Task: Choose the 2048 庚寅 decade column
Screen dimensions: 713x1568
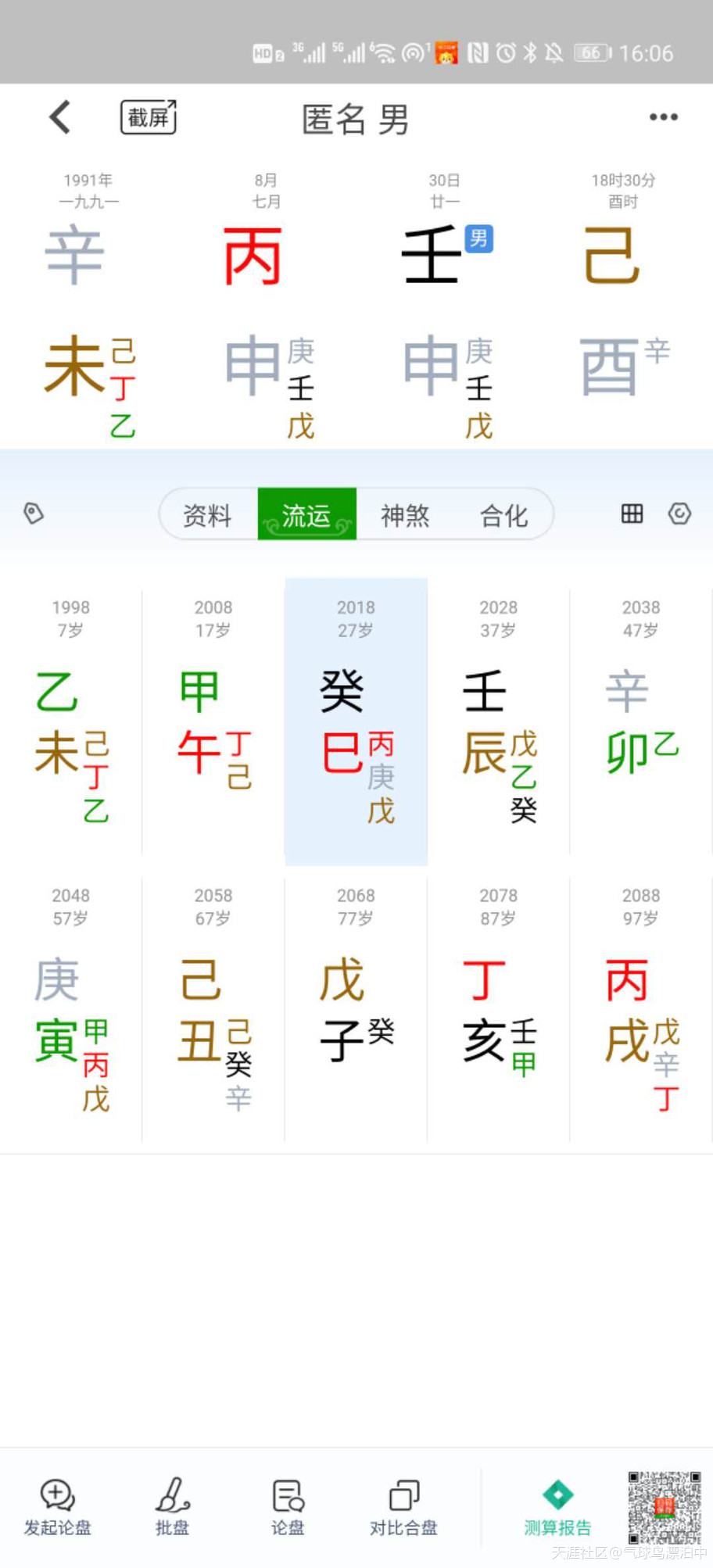Action: pos(71,1008)
